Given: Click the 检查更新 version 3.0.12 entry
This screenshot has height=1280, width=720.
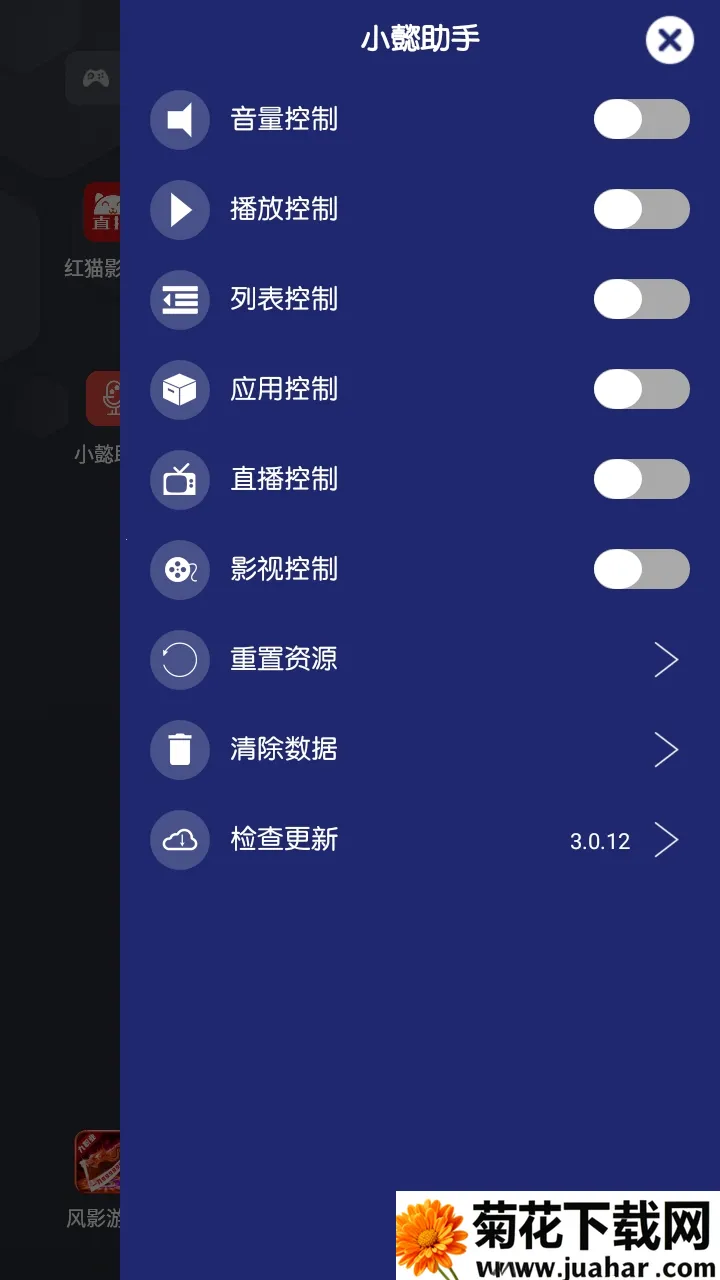Looking at the screenshot, I should pyautogui.click(x=420, y=840).
